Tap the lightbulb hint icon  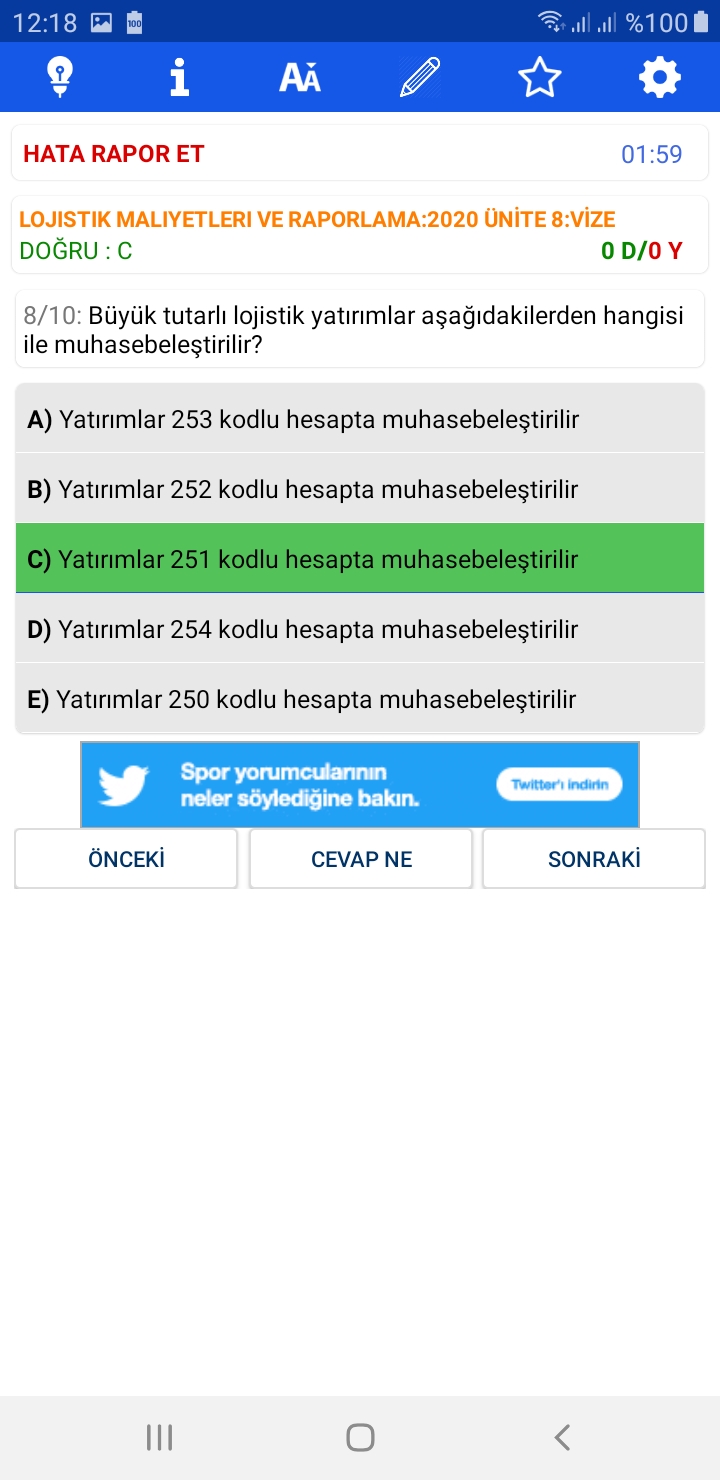pyautogui.click(x=60, y=77)
